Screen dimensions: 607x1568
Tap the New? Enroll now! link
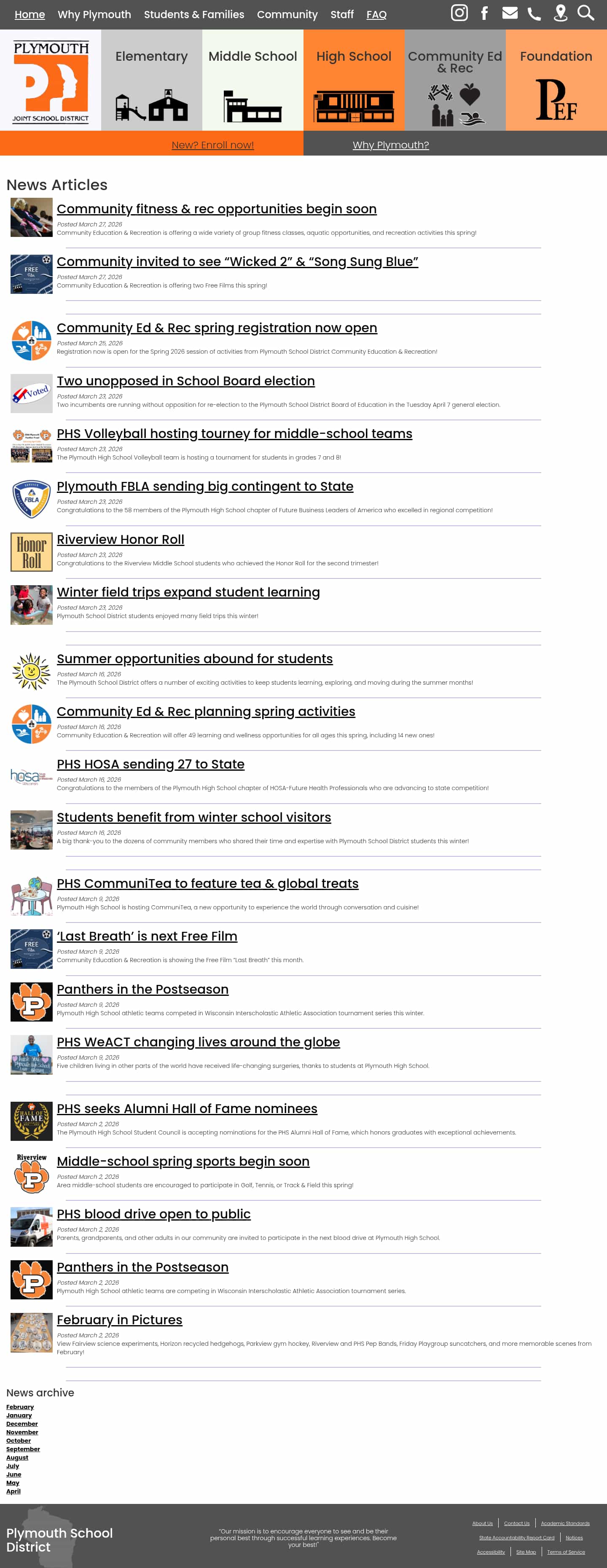[212, 145]
